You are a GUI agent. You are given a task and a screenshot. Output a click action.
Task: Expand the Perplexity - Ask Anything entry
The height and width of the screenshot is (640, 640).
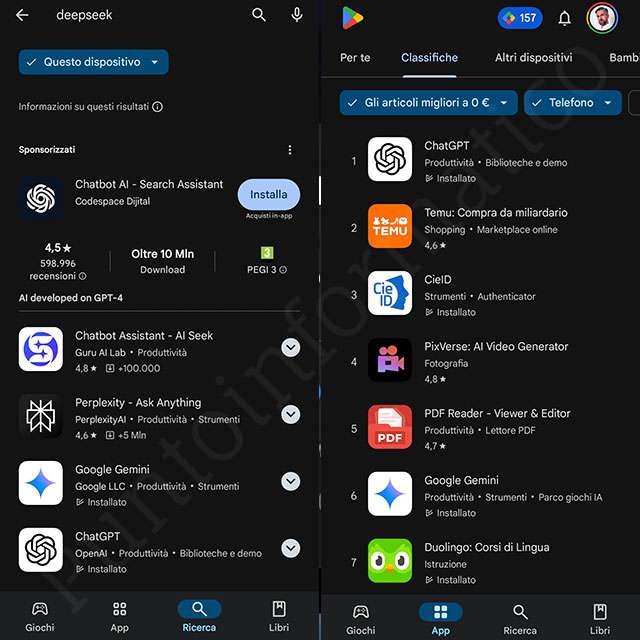(x=290, y=414)
